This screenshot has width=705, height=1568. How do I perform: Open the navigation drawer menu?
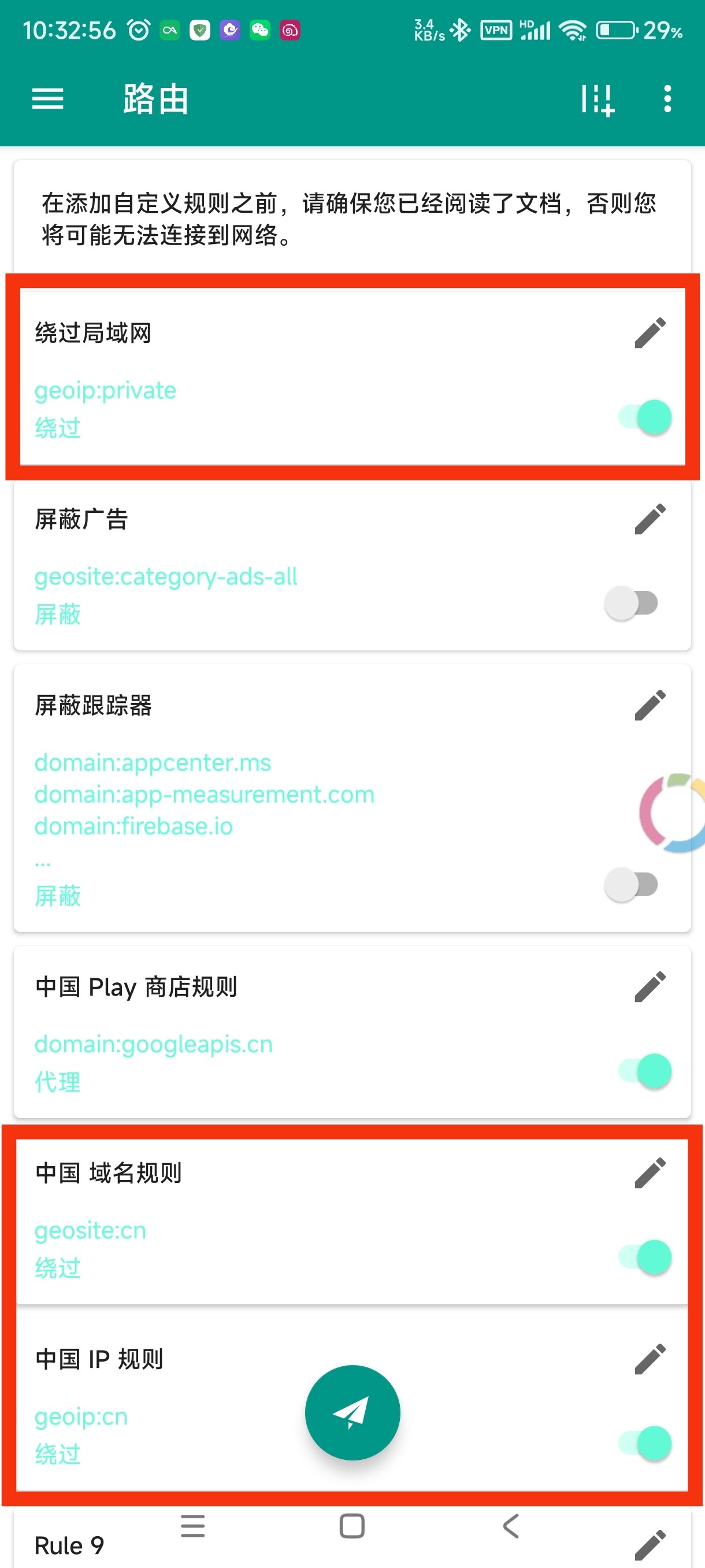point(47,99)
